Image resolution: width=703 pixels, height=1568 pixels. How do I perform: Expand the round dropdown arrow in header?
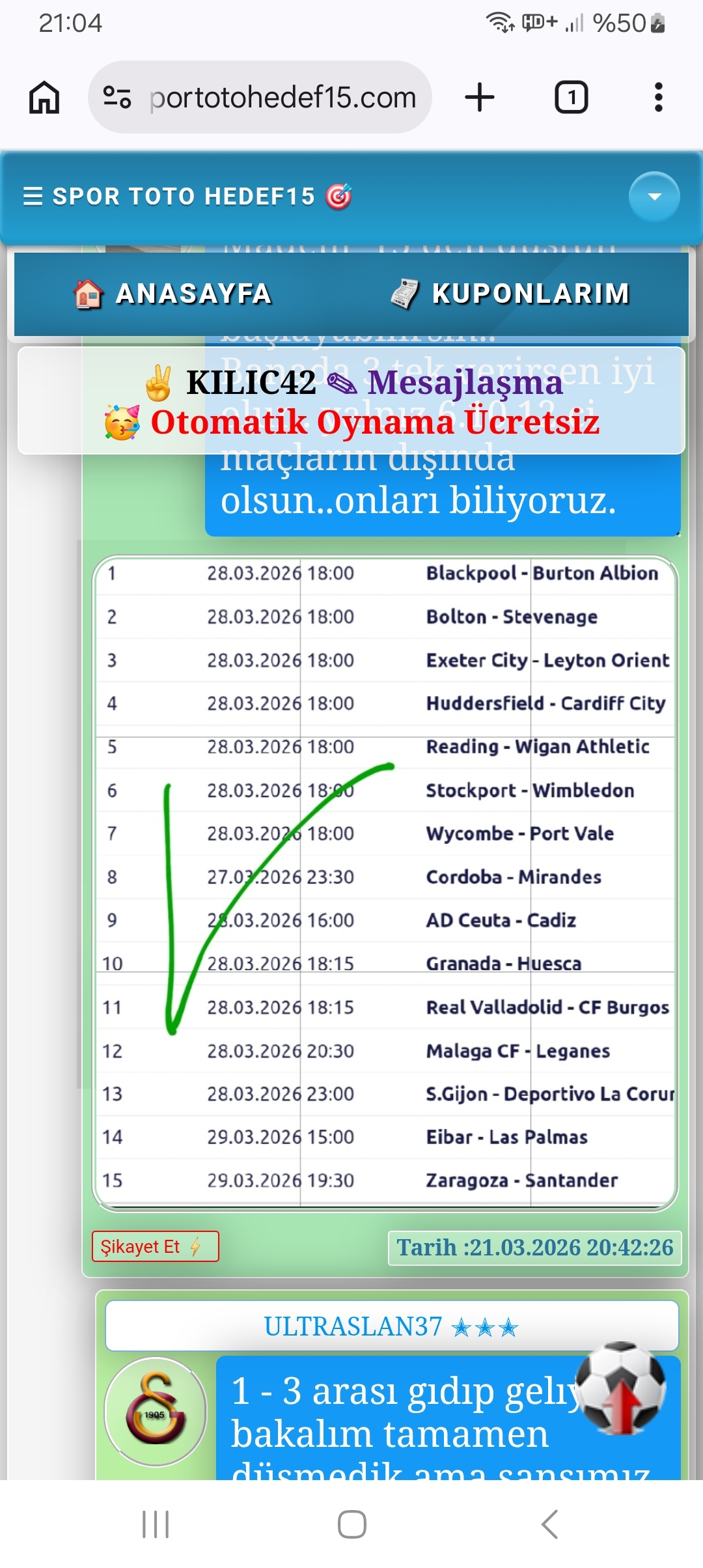tap(654, 196)
